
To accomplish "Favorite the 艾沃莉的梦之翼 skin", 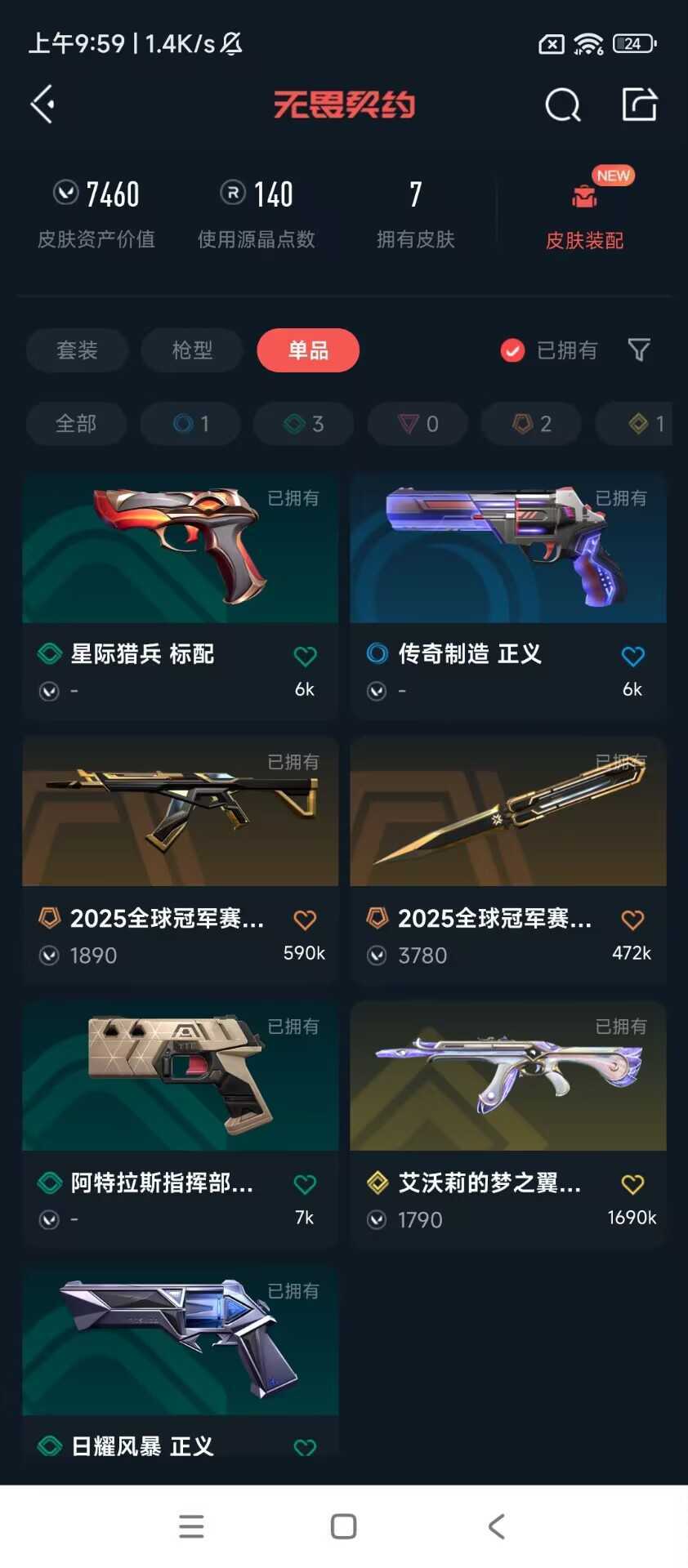I will click(x=632, y=1183).
